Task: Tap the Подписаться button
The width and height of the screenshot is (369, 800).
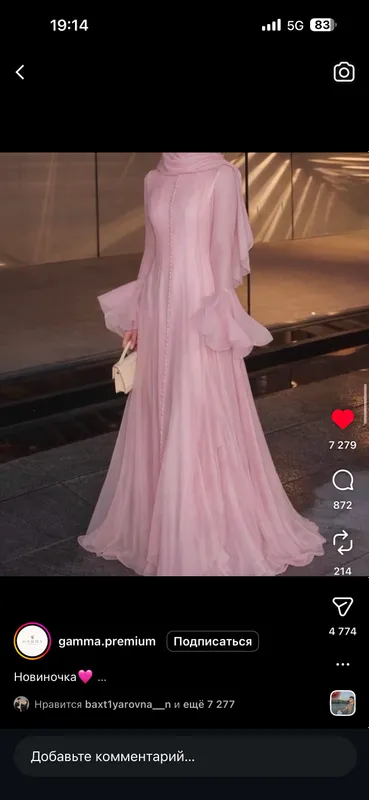Action: [213, 641]
